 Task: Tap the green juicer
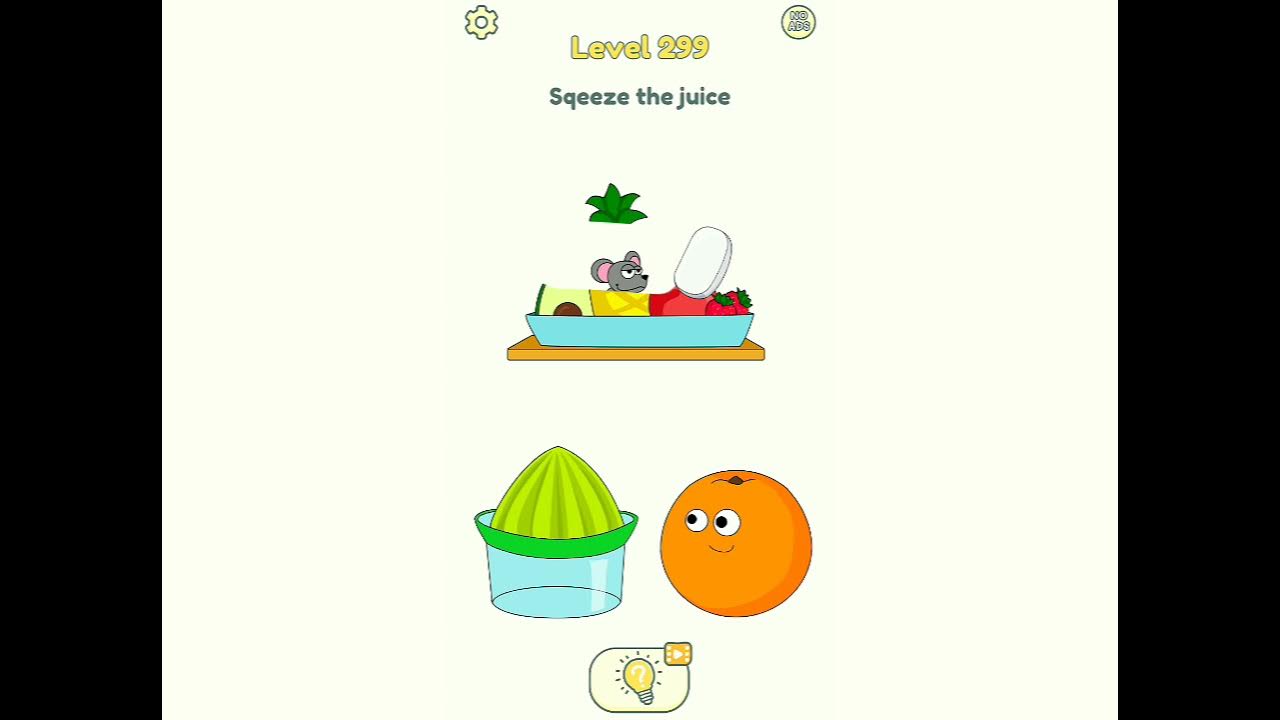[556, 532]
